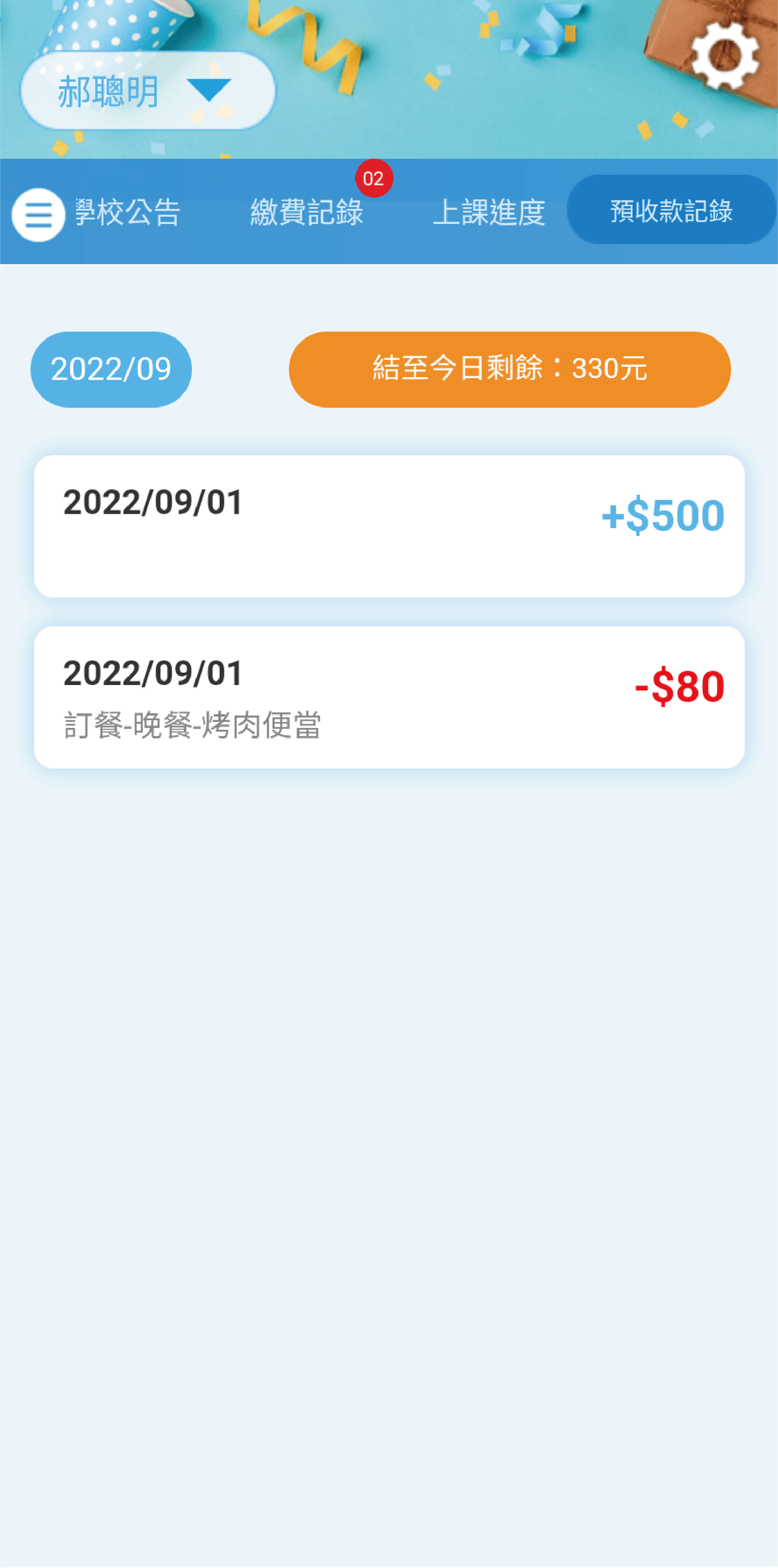Open the hamburger drawer menu
This screenshot has height=1568, width=778.
pos(38,214)
